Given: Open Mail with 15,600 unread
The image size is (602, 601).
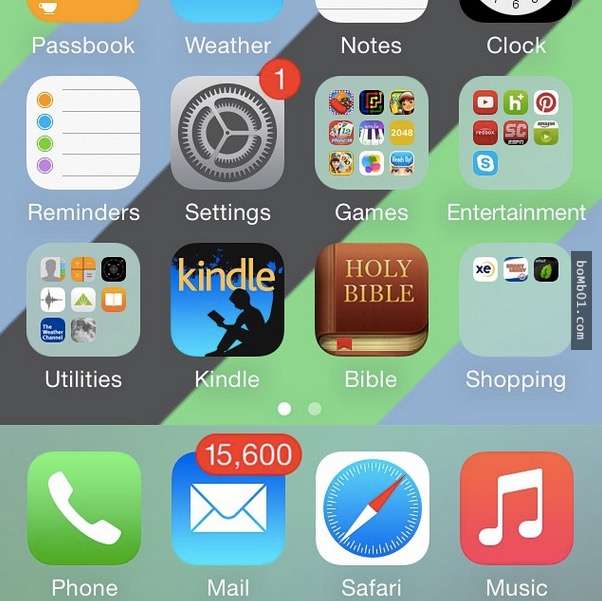Looking at the screenshot, I should (x=228, y=508).
